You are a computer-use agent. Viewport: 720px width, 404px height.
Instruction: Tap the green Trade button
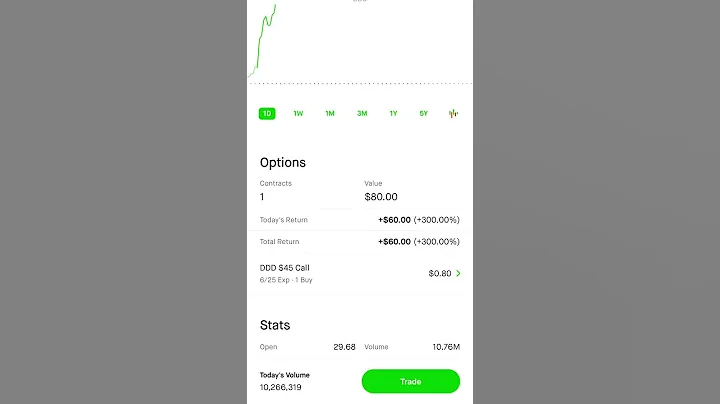[410, 381]
